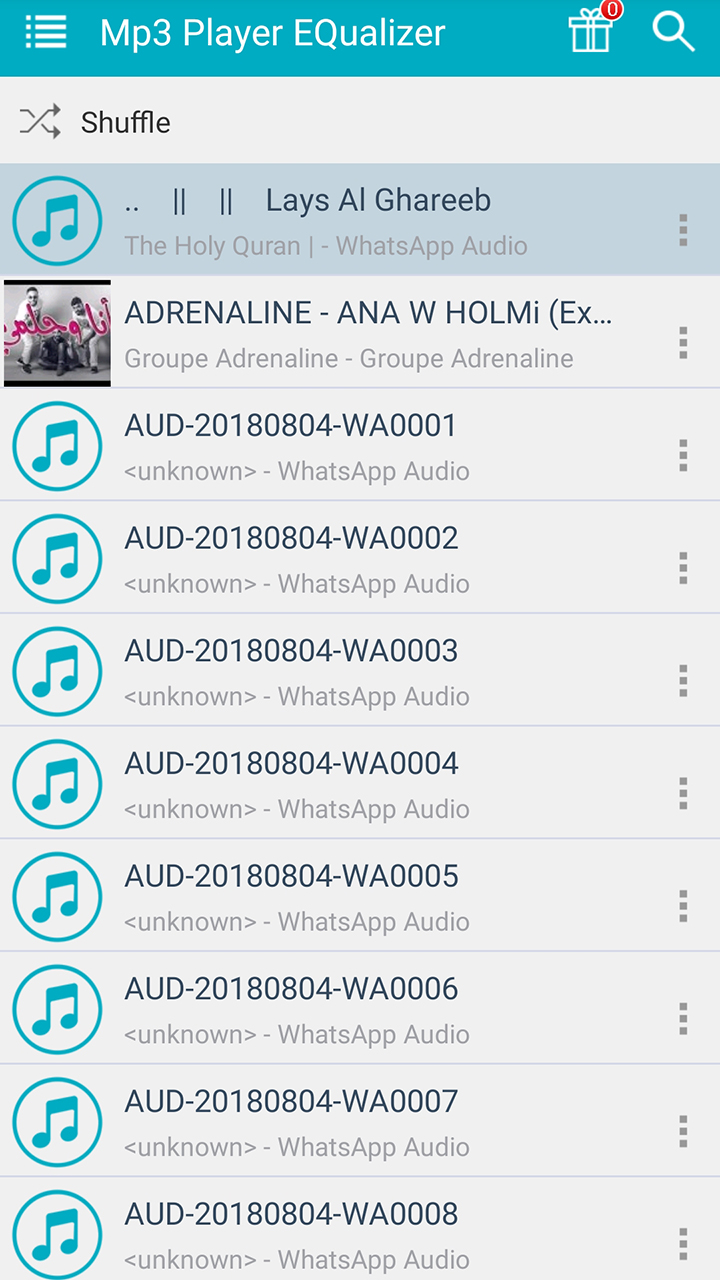Open options for AUD-20180804-WA0004
Screen dimensions: 720x1280
(x=683, y=793)
